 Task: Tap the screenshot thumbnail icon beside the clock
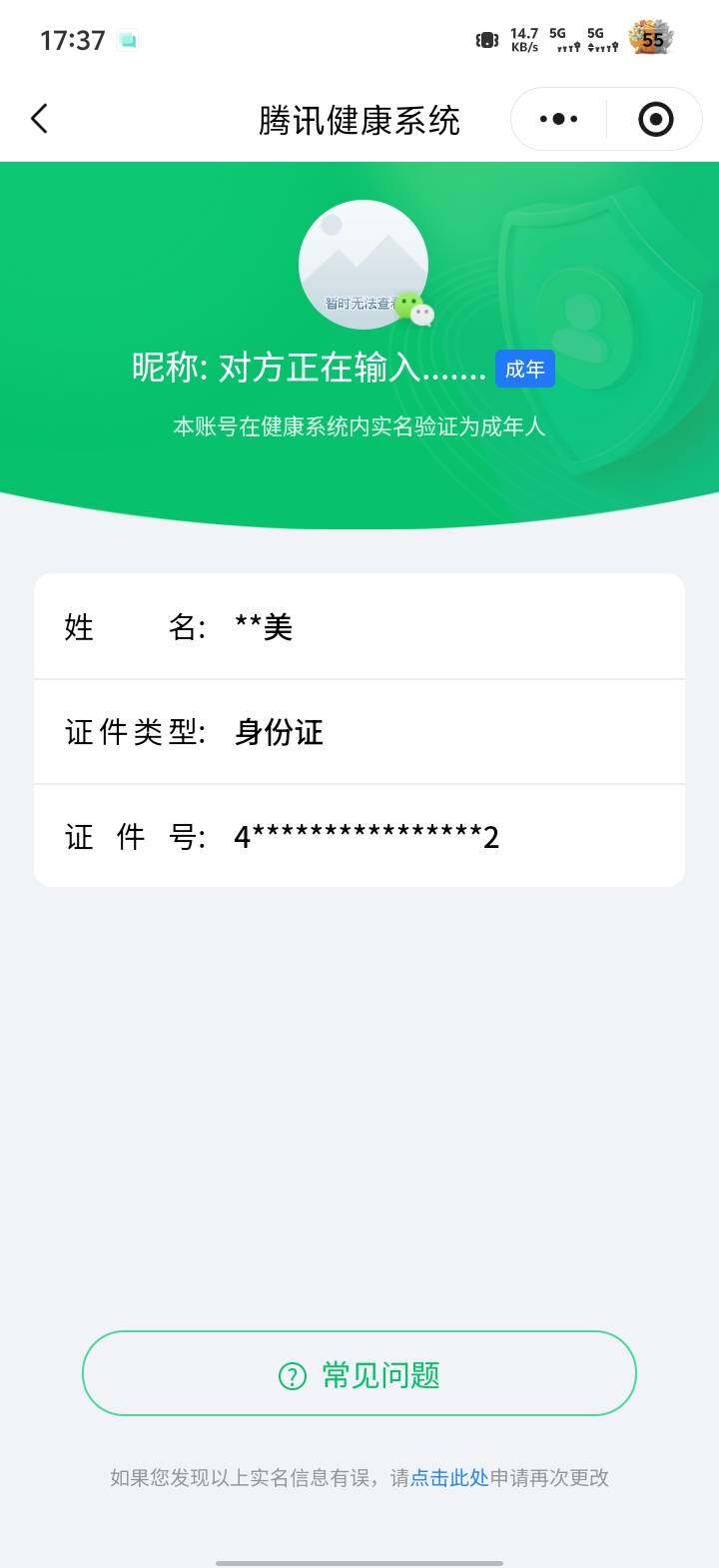[x=129, y=36]
